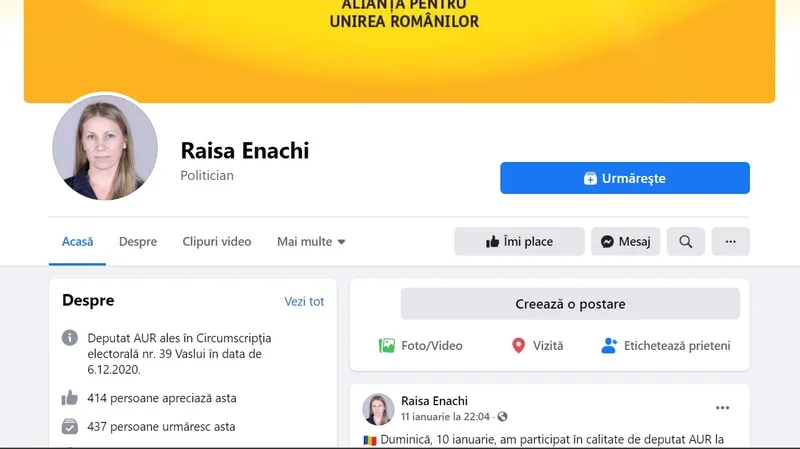Image resolution: width=800 pixels, height=449 pixels.
Task: Send a message via Mesaj button
Action: 625,242
